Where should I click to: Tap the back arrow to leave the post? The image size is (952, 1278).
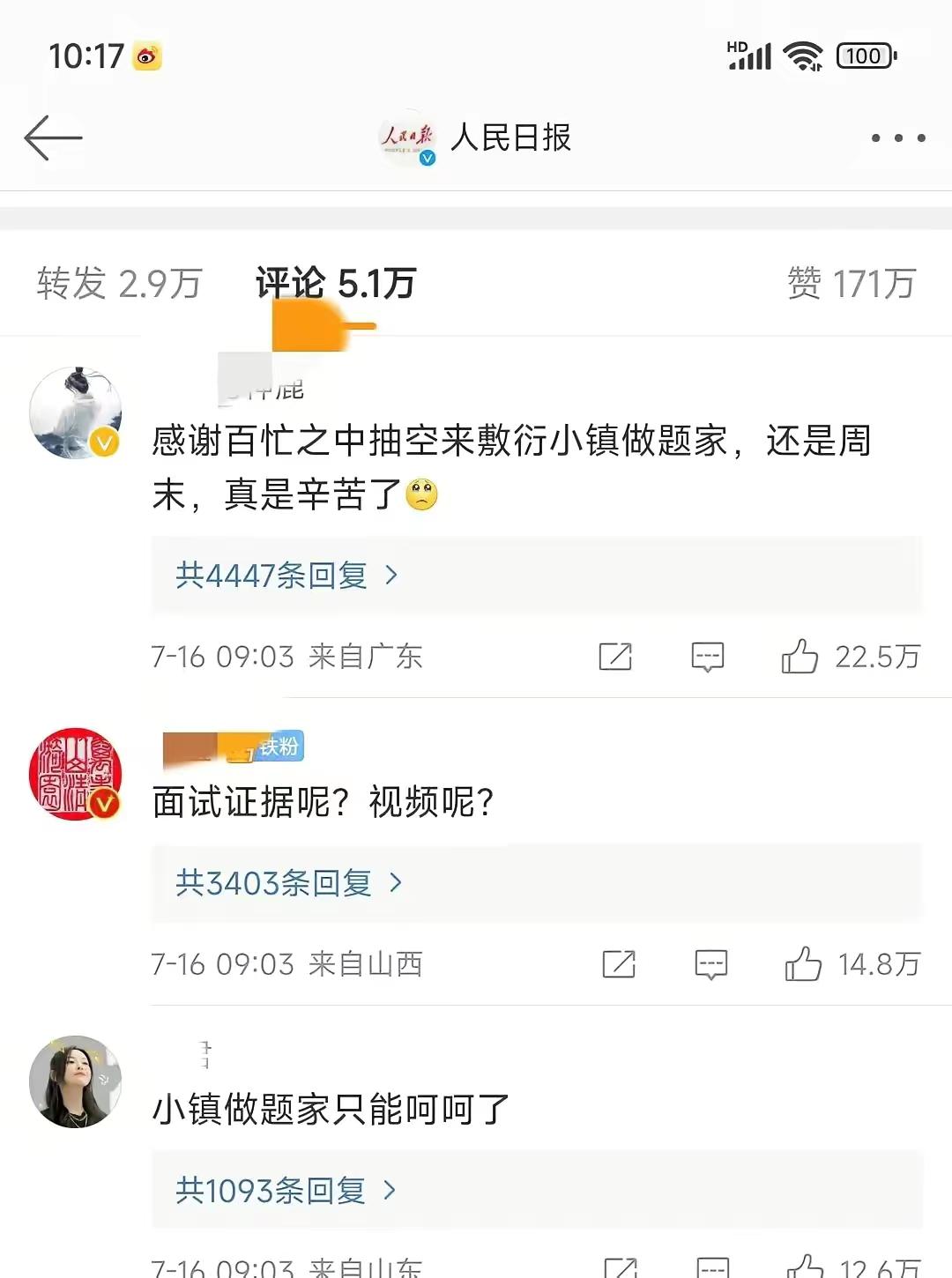click(x=53, y=138)
